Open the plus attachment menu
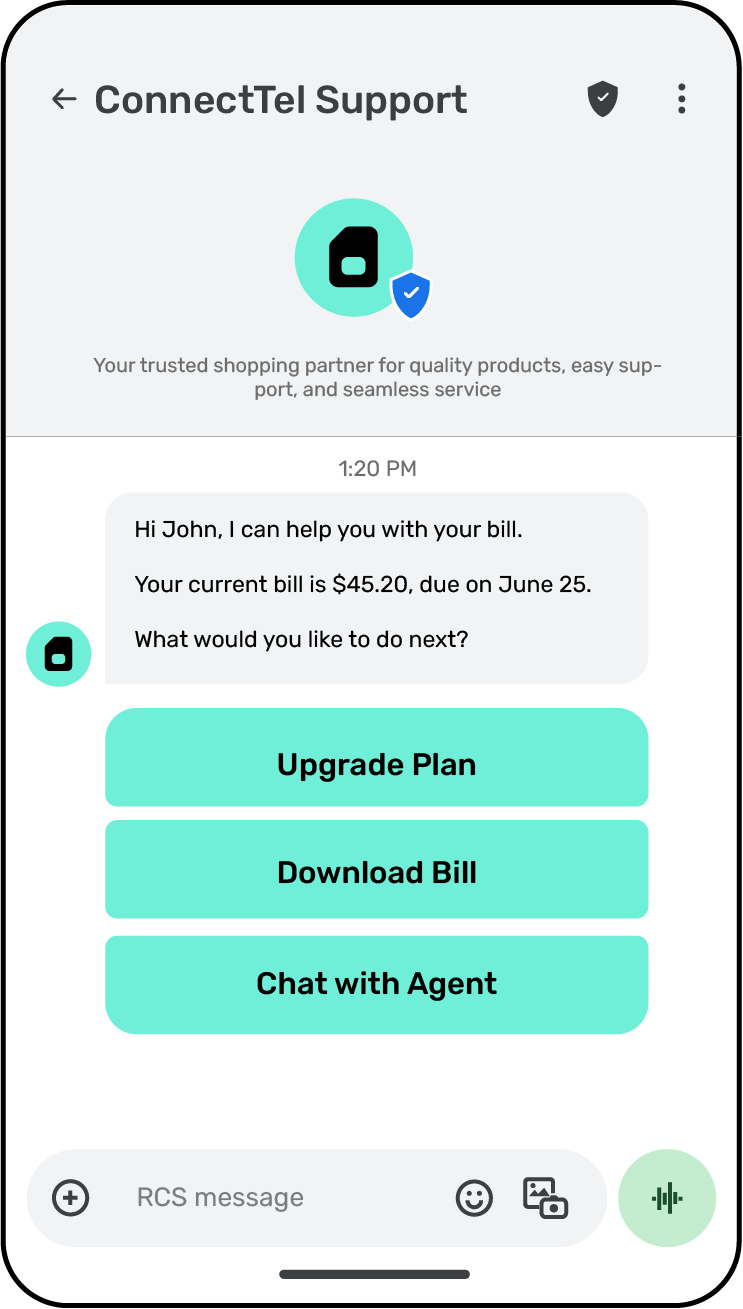The height and width of the screenshot is (1309, 743). (x=71, y=1197)
